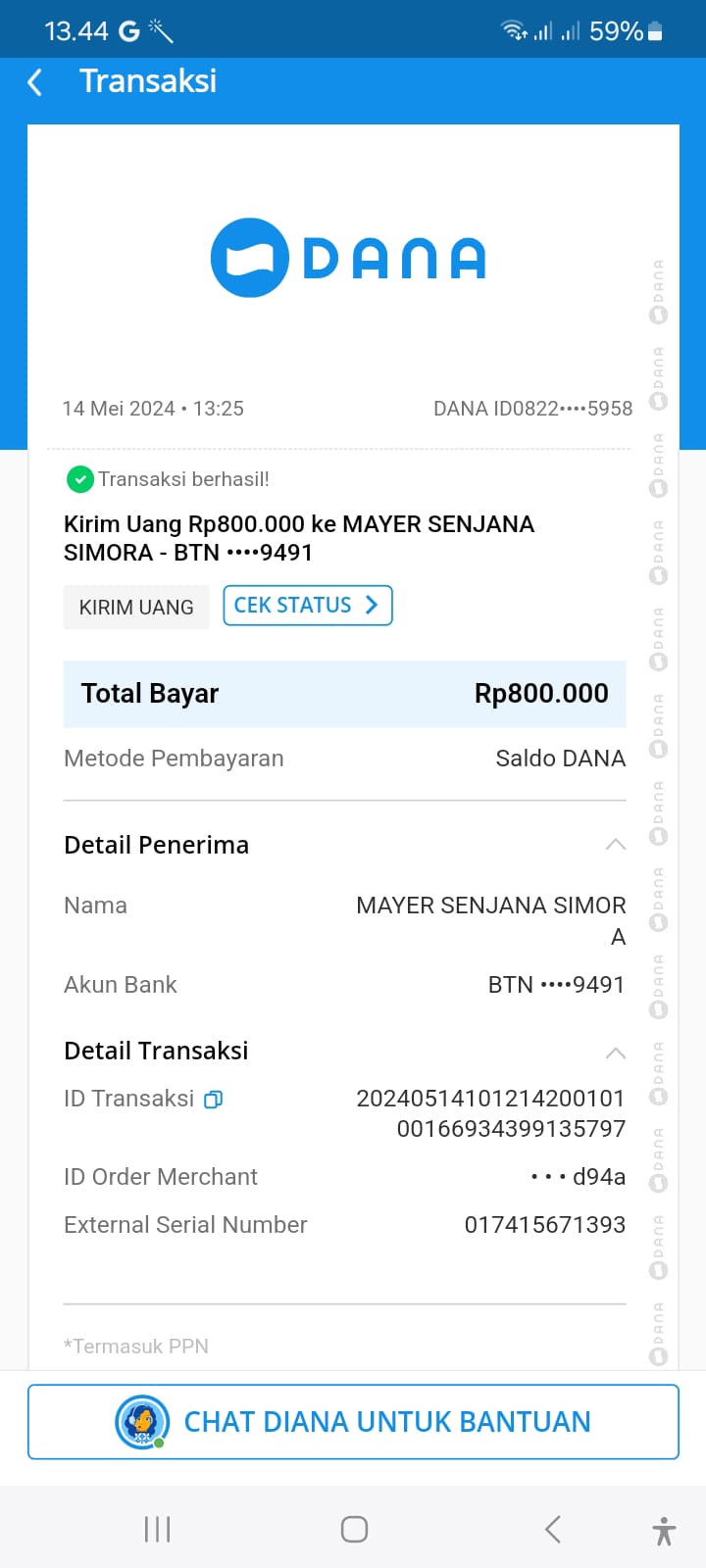Tap the Wi-Fi icon in the status bar
The image size is (706, 1568).
(514, 28)
